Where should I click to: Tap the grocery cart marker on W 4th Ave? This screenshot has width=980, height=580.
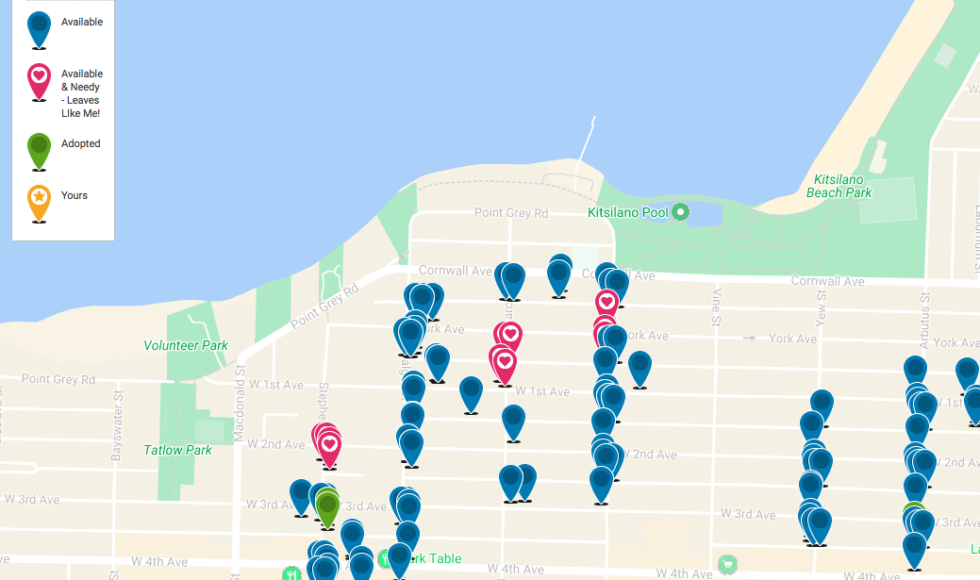point(728,564)
